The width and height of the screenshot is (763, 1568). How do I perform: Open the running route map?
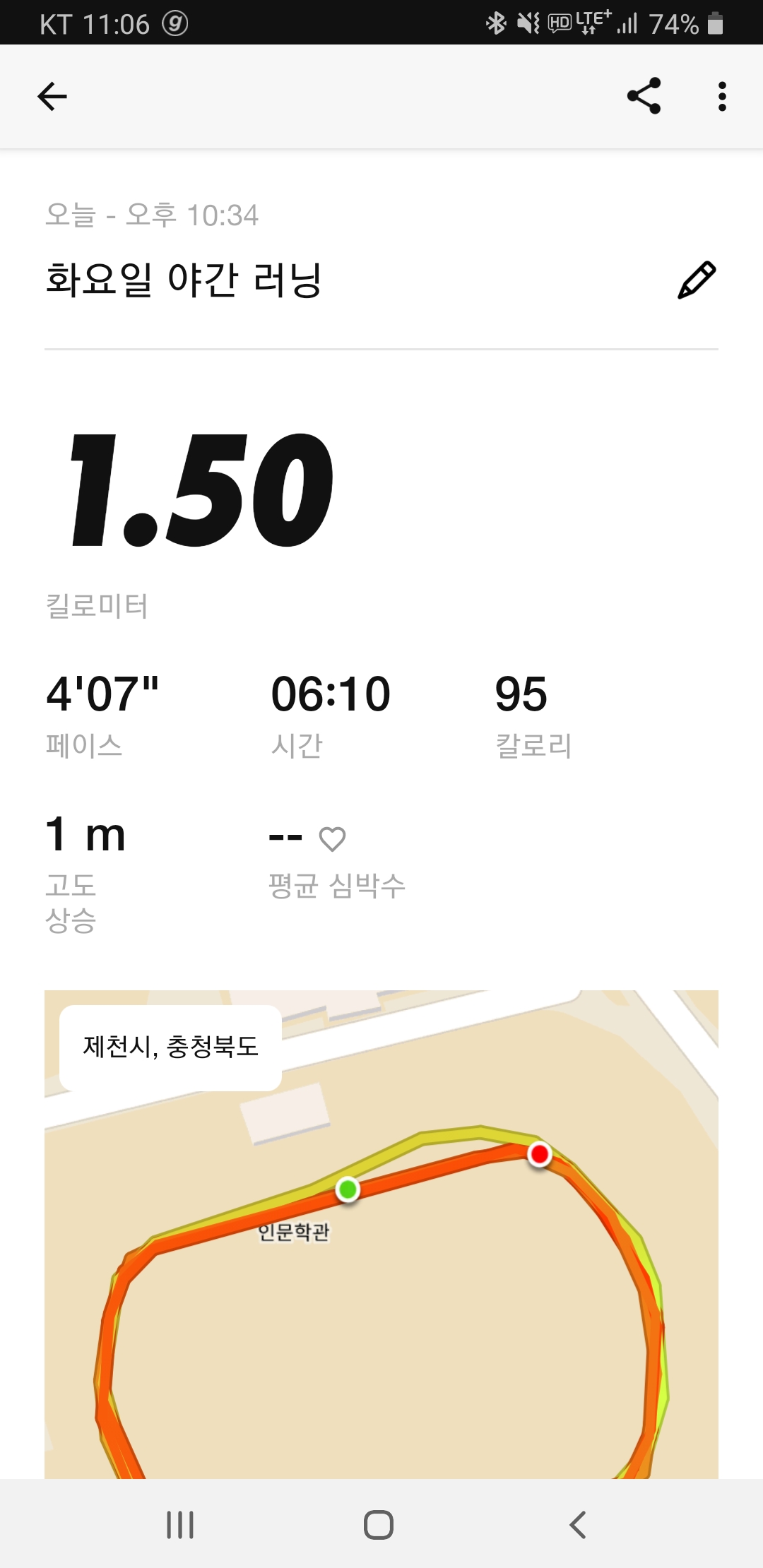381,1234
